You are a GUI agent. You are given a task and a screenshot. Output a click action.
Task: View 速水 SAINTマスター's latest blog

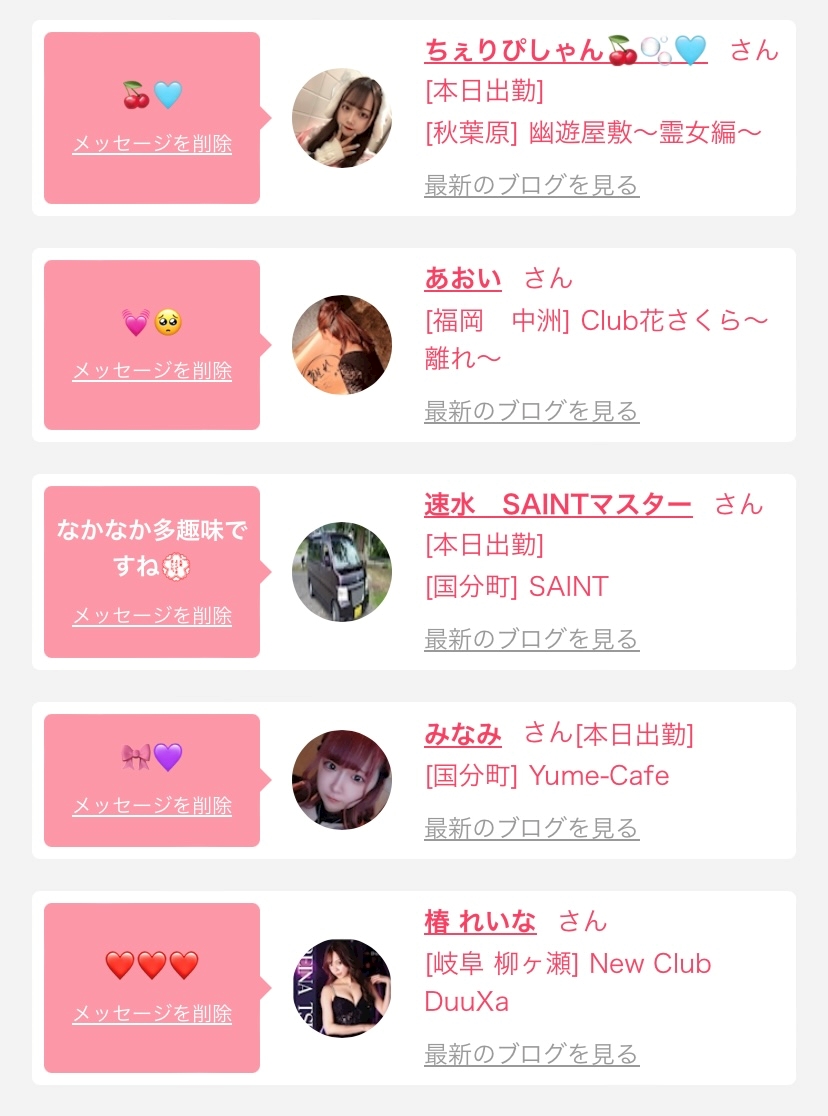click(531, 639)
